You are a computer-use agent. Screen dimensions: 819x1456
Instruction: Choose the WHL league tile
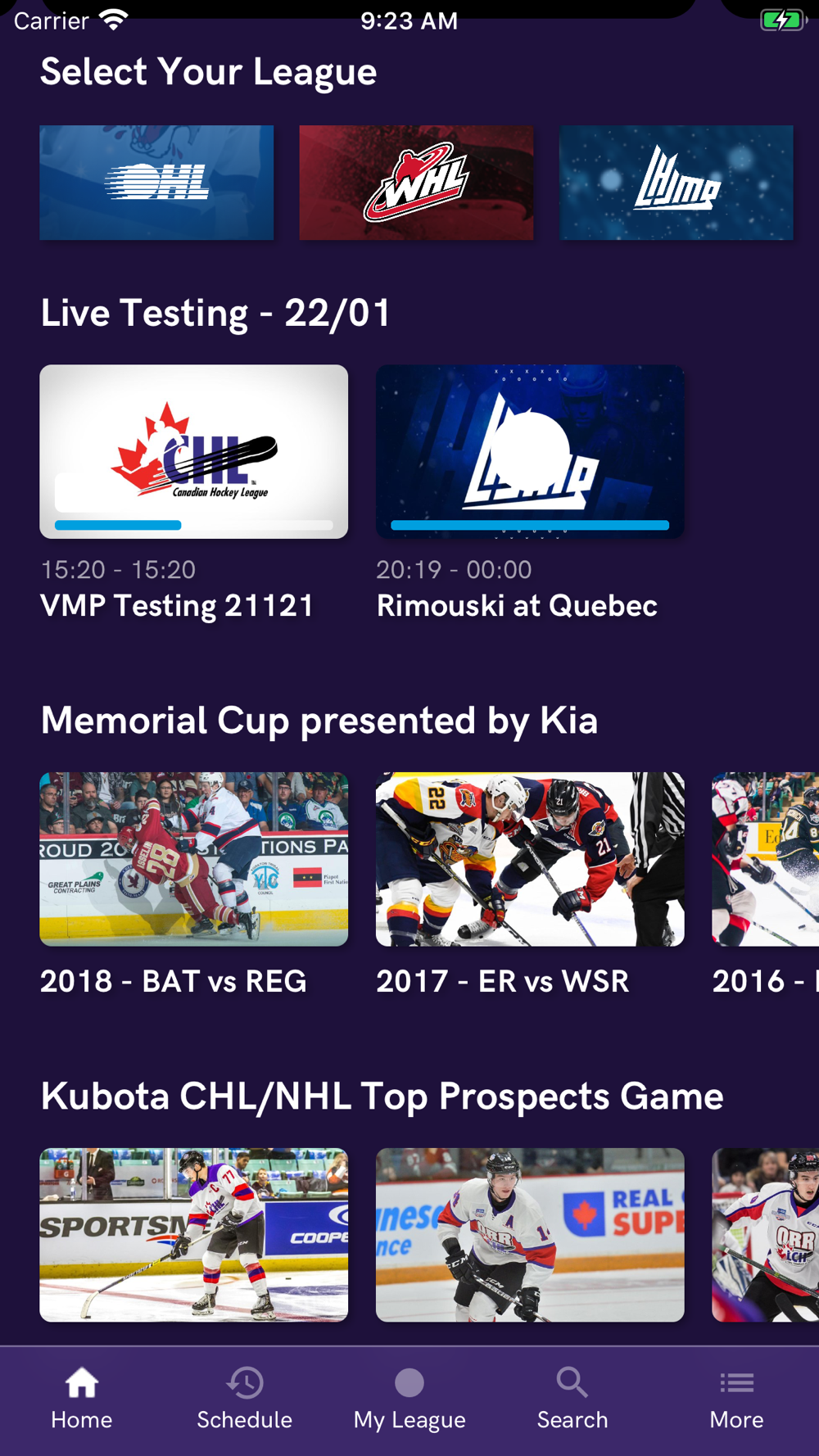pos(416,183)
